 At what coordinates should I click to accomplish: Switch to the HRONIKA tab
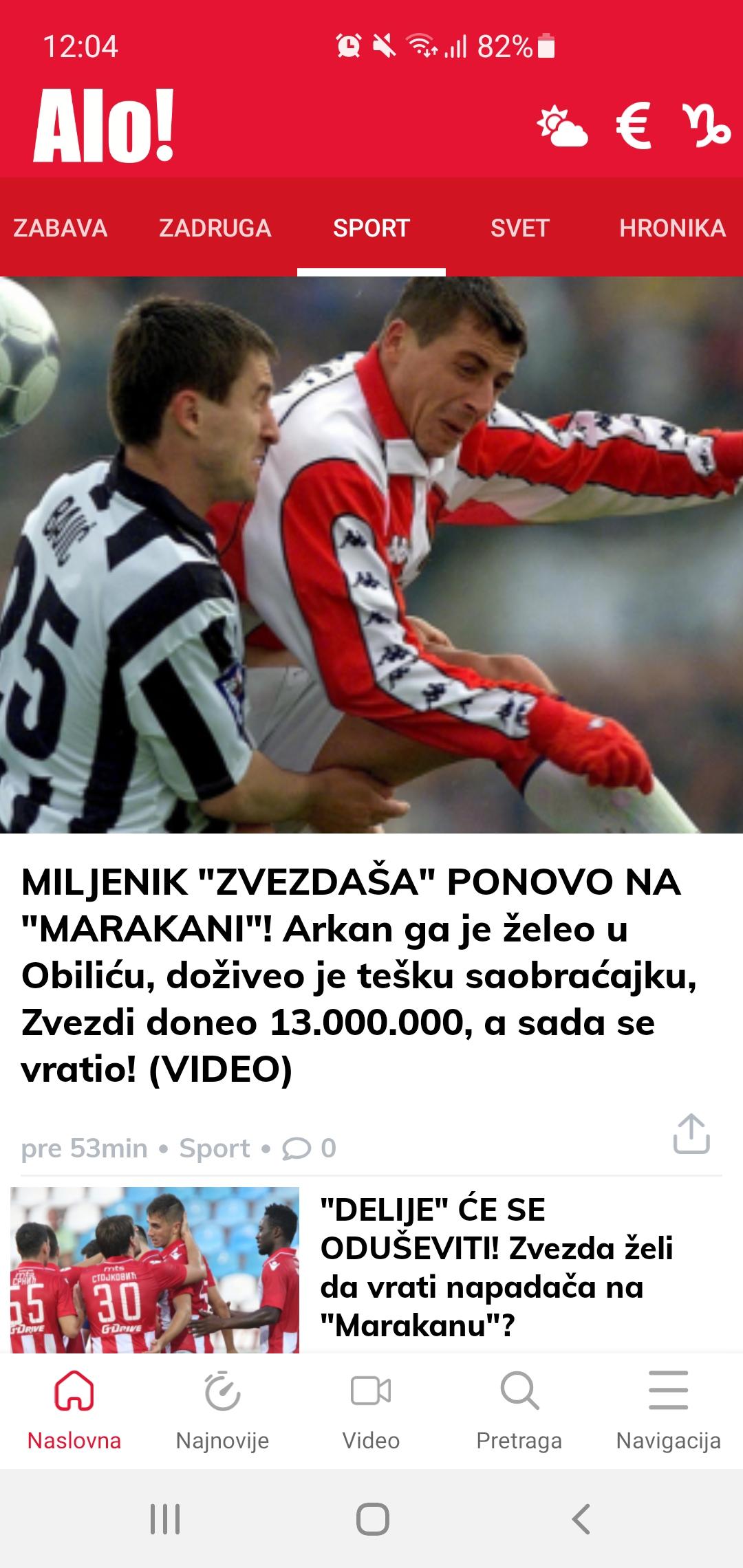point(672,228)
